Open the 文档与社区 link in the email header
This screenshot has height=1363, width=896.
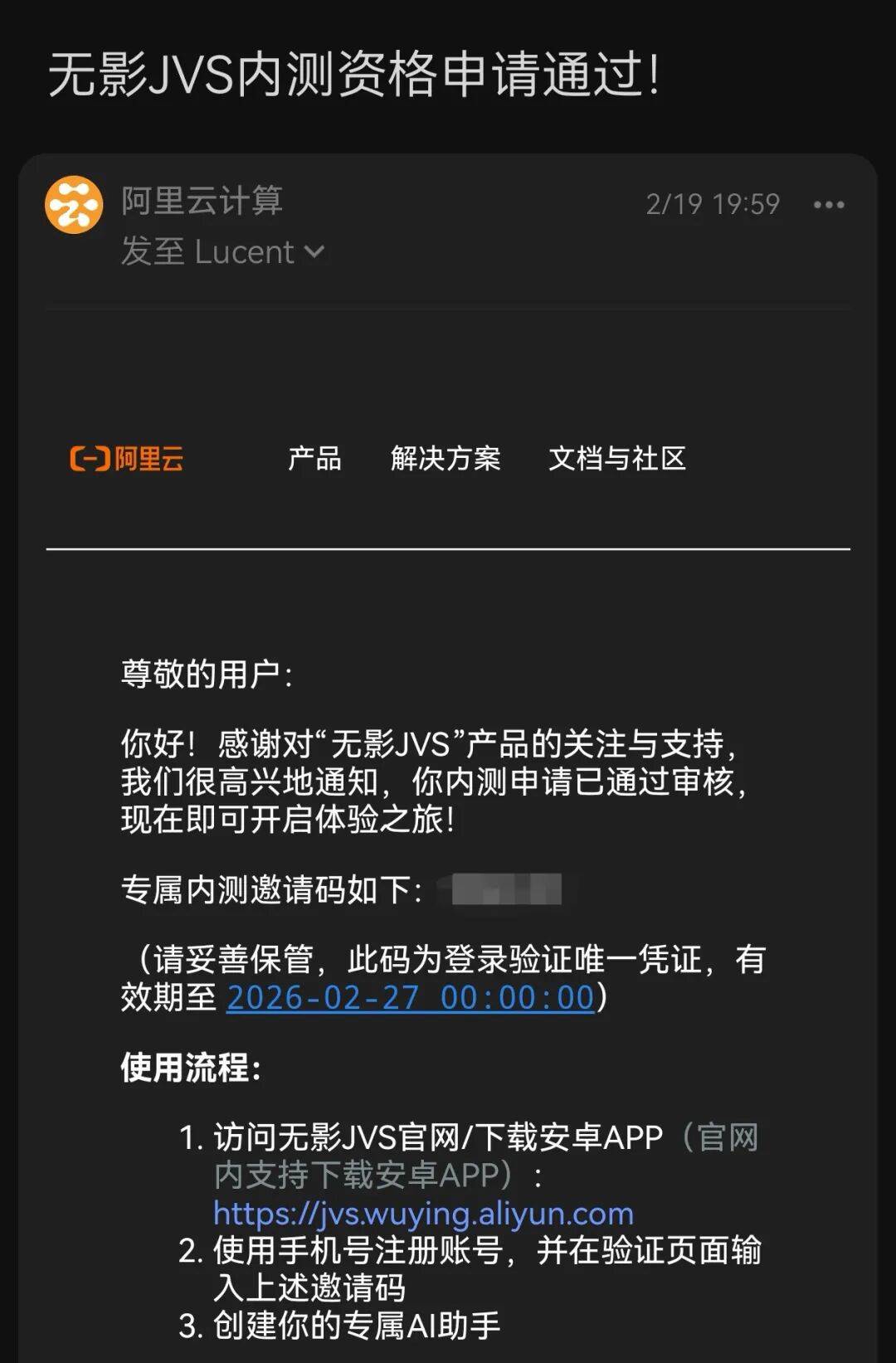617,458
